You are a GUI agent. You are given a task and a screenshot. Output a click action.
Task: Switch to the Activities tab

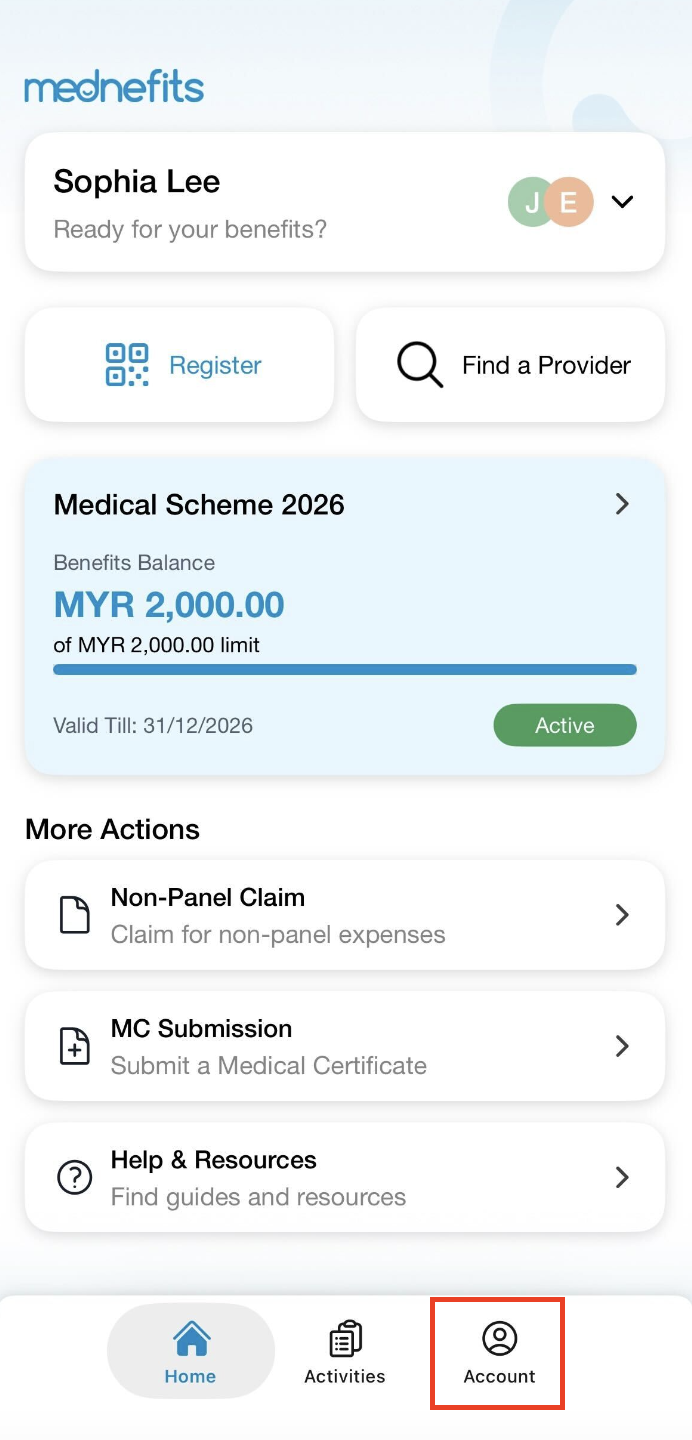coord(345,1351)
